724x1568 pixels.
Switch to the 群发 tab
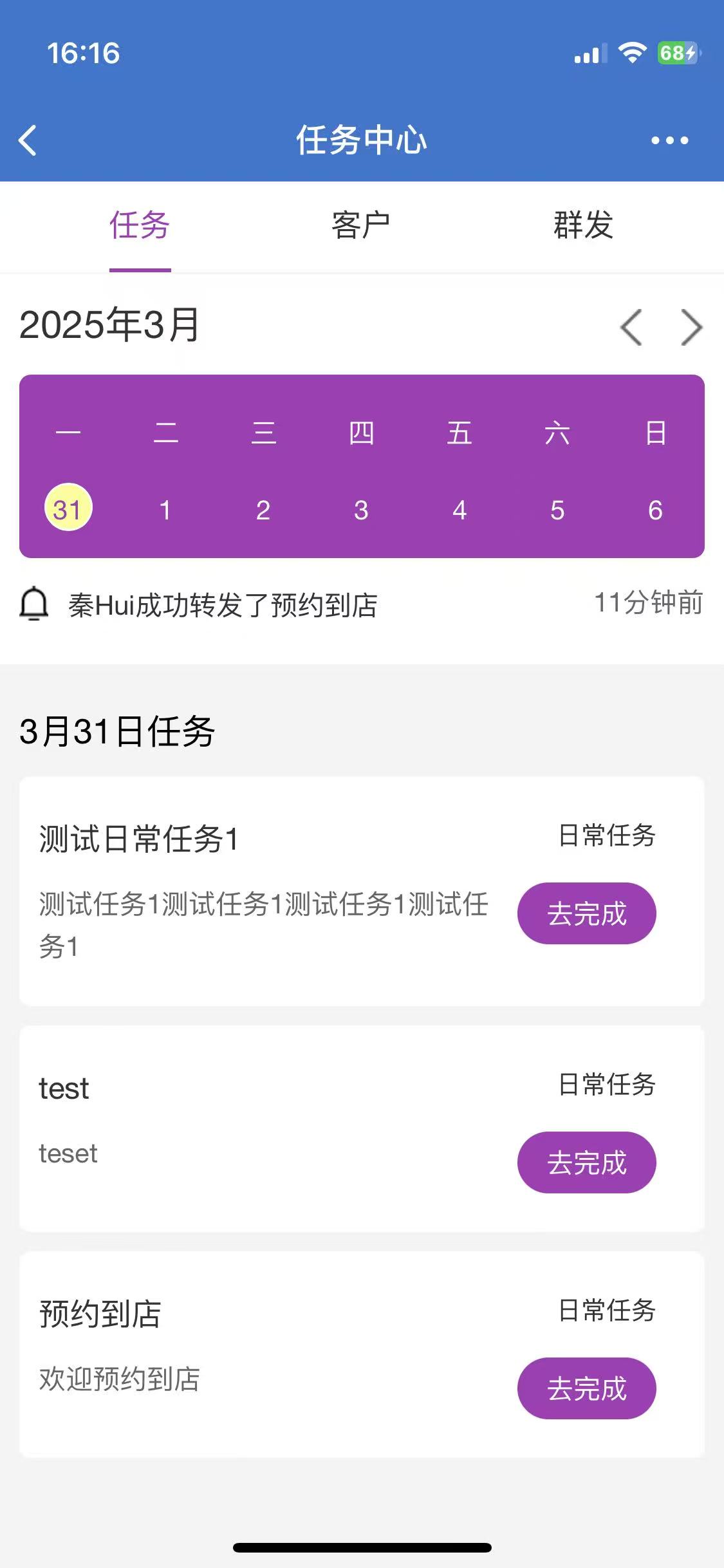583,225
